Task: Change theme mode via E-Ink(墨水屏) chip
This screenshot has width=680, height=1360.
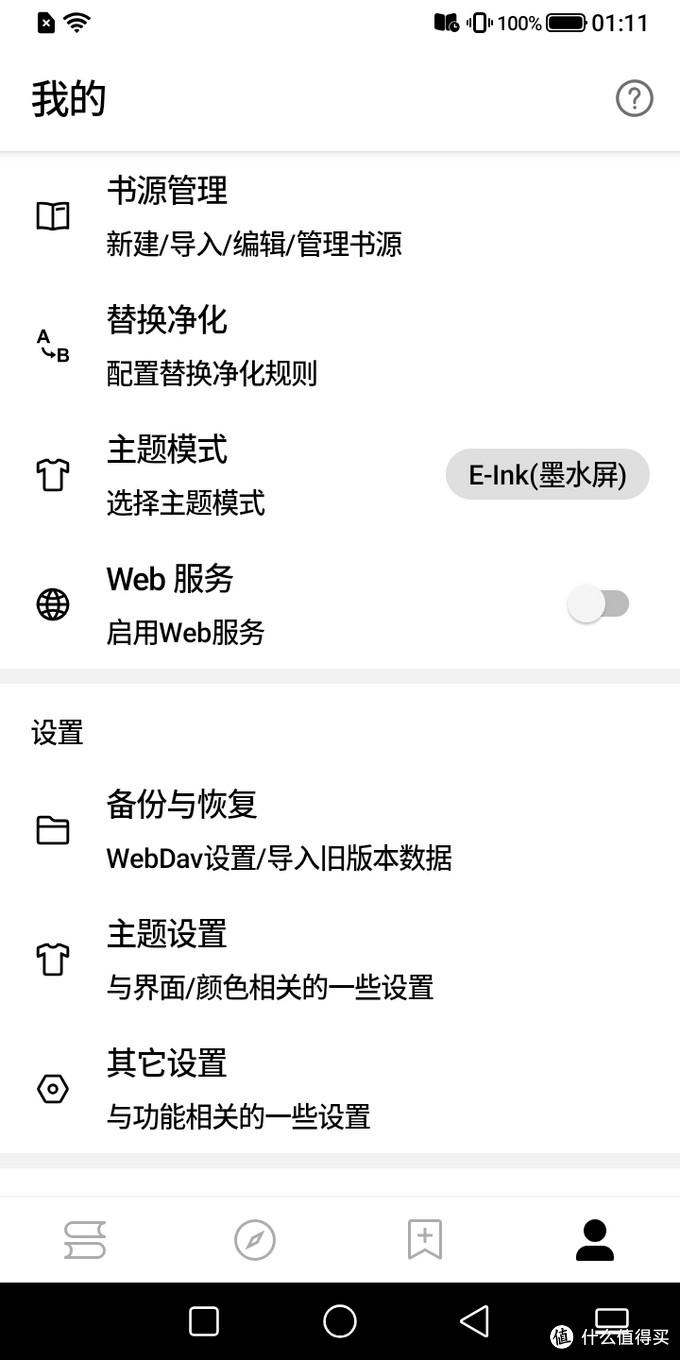Action: pos(547,475)
